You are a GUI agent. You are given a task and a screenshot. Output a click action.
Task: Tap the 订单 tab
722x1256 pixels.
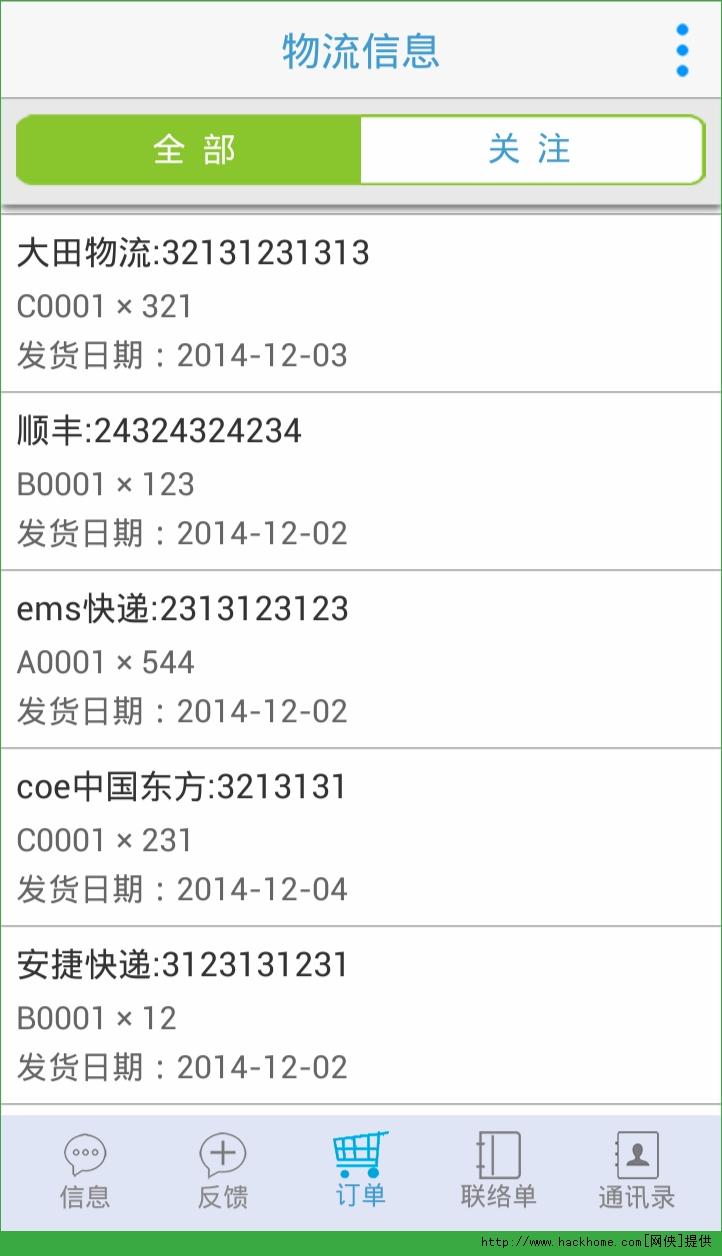pos(360,1172)
